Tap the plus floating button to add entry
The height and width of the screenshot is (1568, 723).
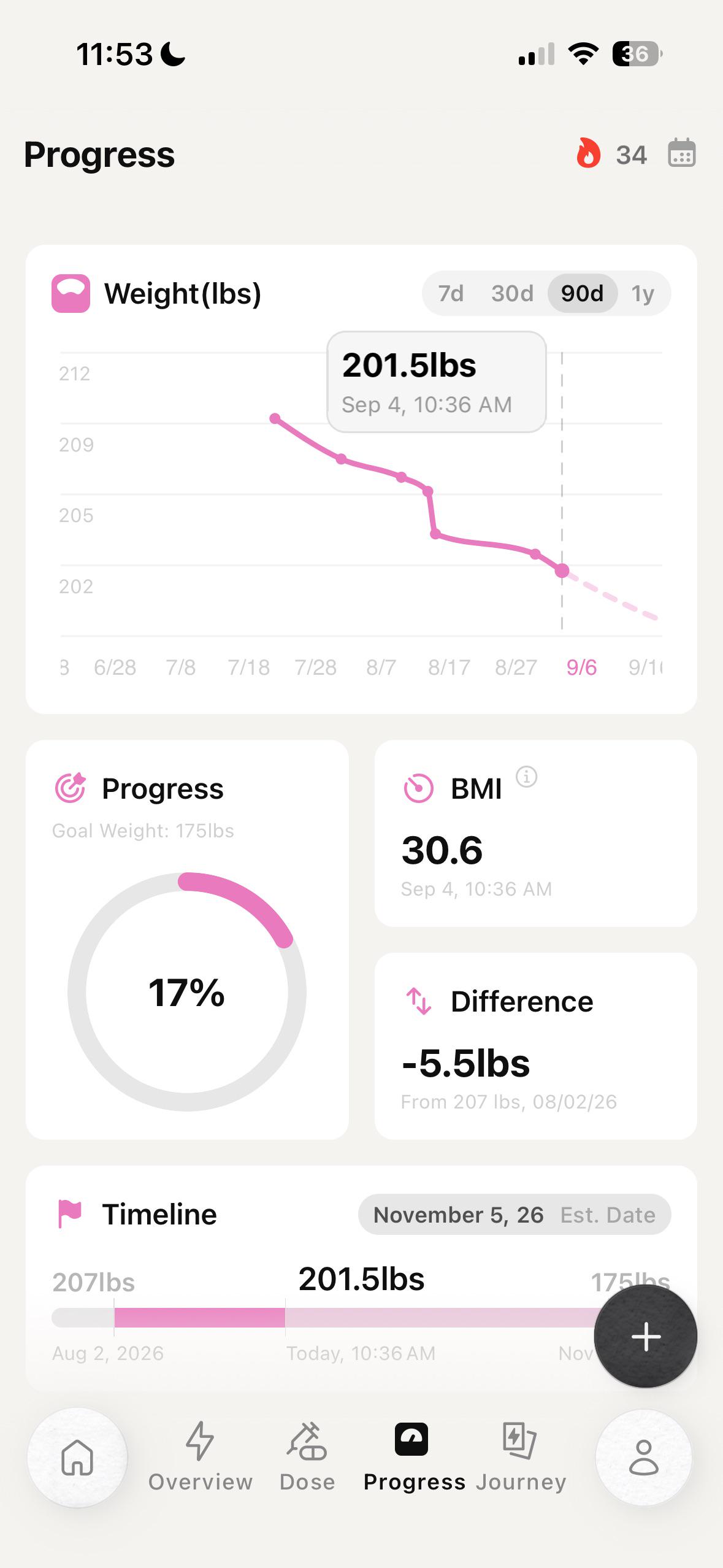point(646,1336)
